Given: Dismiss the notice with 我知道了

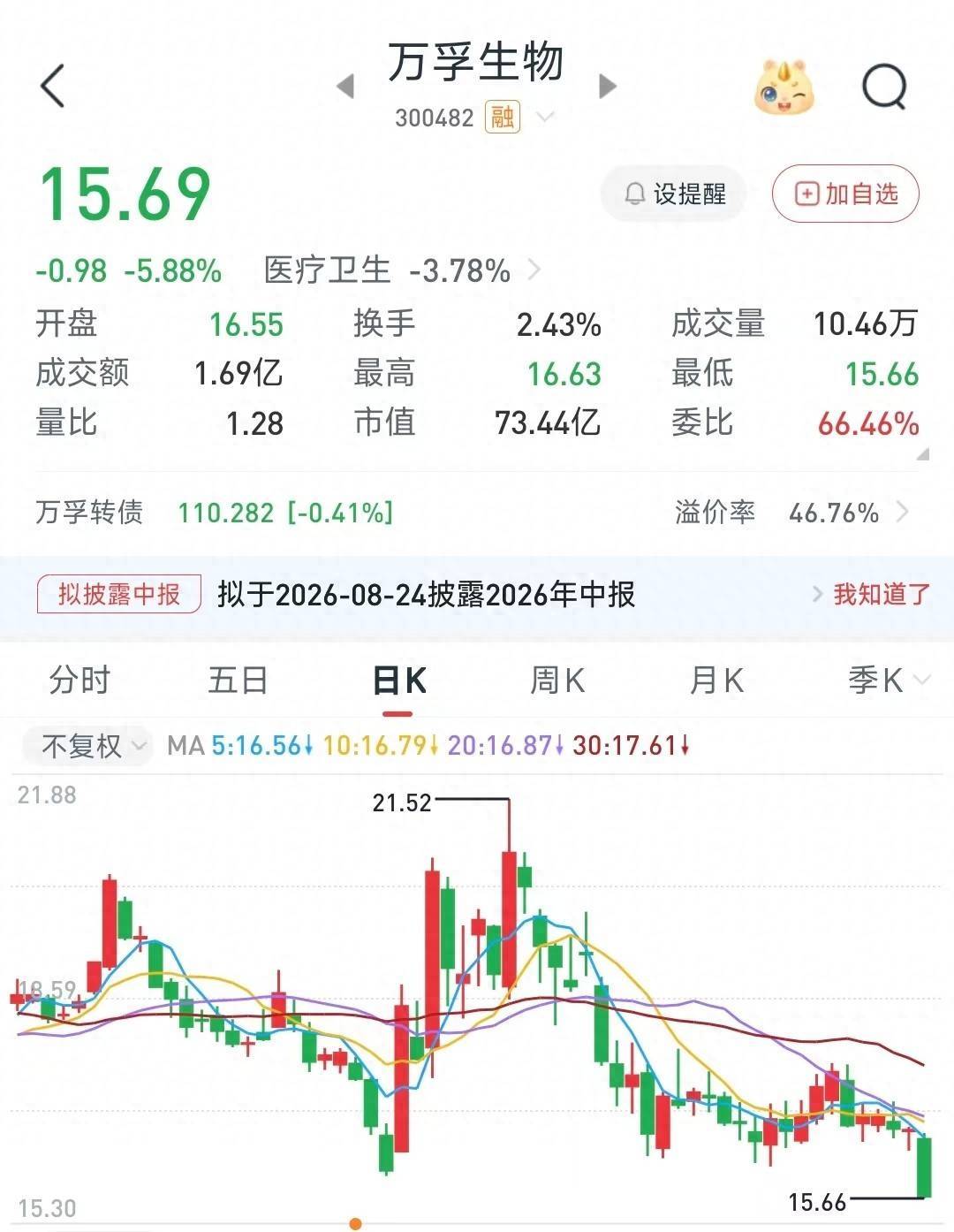Looking at the screenshot, I should tap(882, 594).
